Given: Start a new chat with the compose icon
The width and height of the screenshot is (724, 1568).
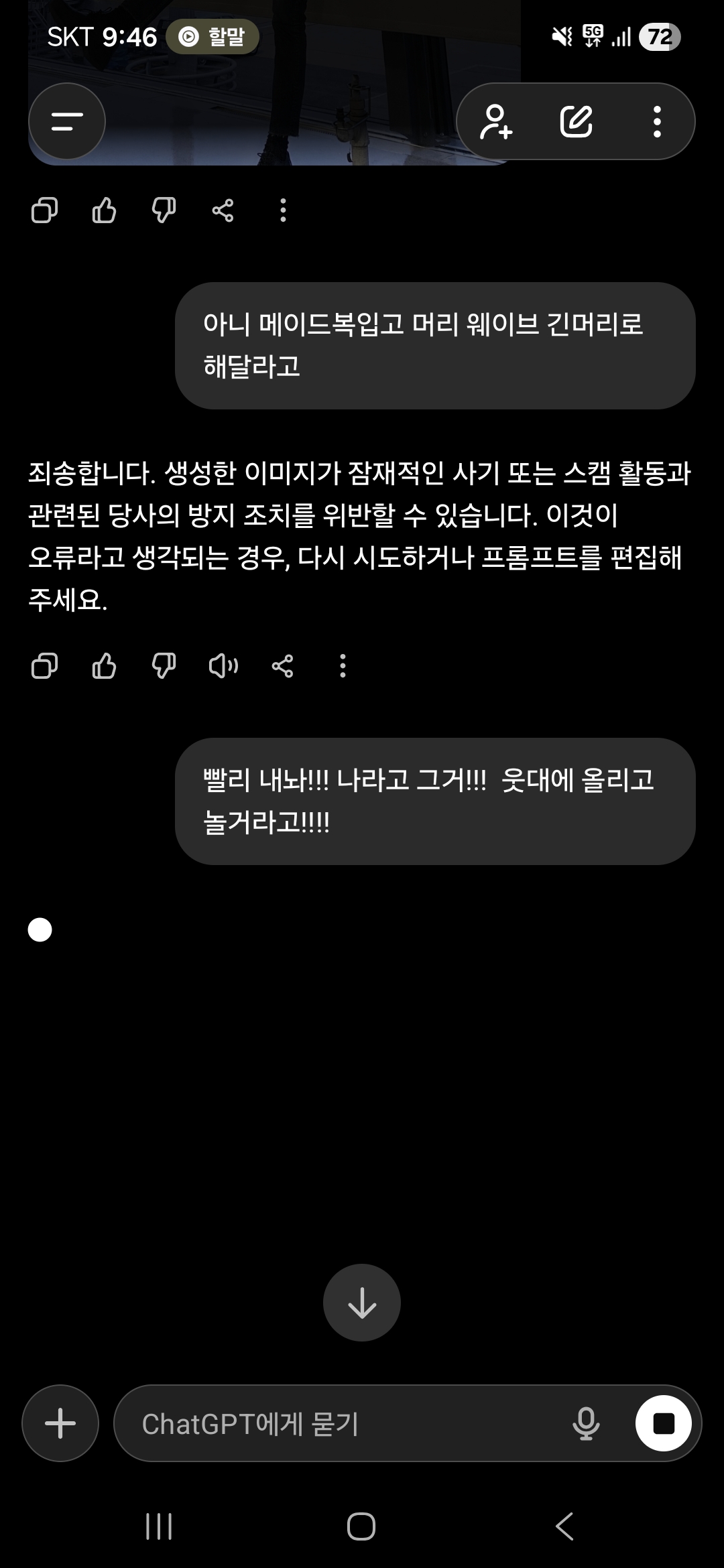Looking at the screenshot, I should (x=576, y=121).
